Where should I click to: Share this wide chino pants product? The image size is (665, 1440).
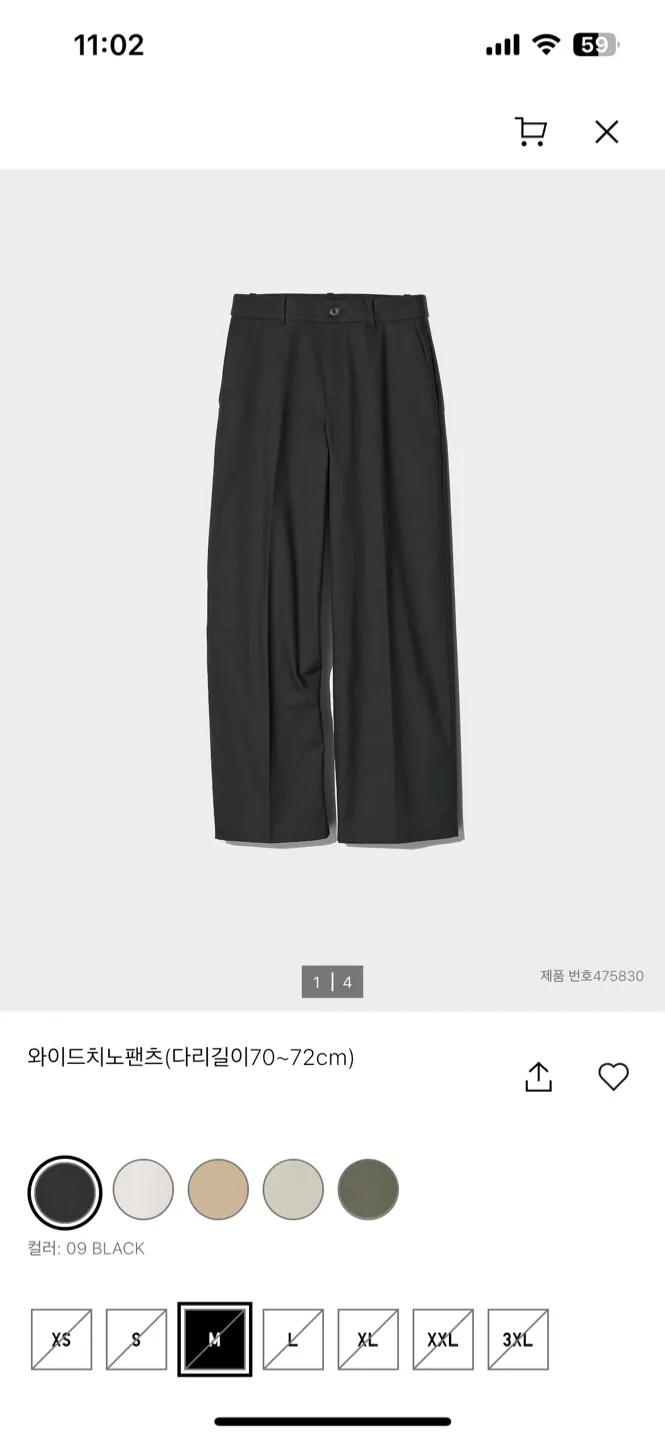click(x=538, y=1077)
